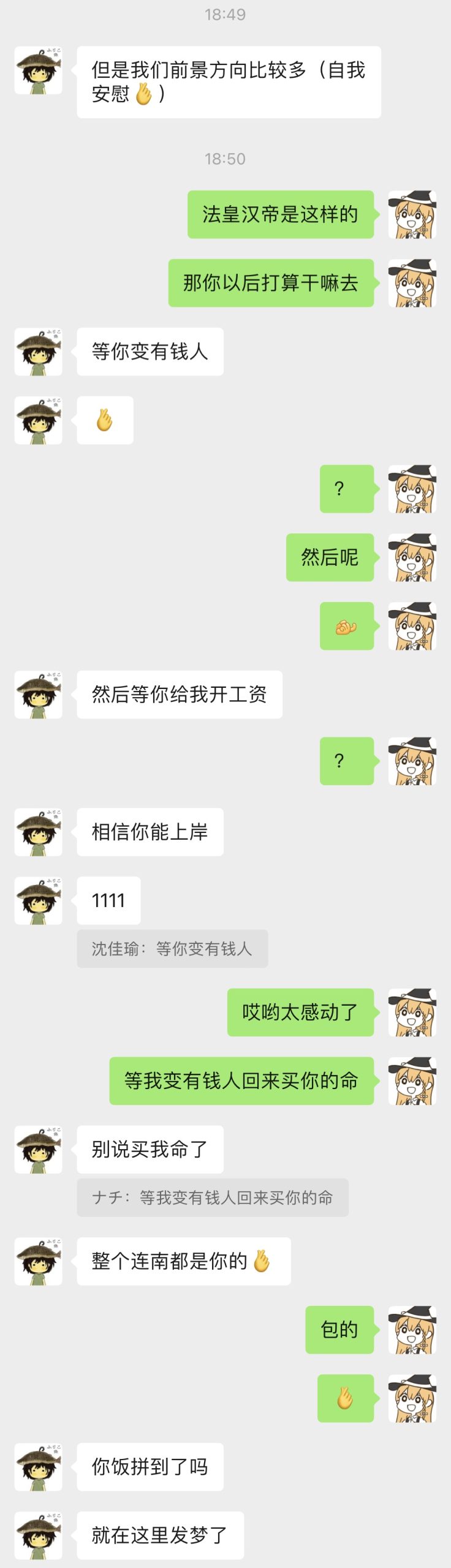The height and width of the screenshot is (1568, 451).
Task: Tap own avatar beside "包的" message
Action: tap(412, 1330)
